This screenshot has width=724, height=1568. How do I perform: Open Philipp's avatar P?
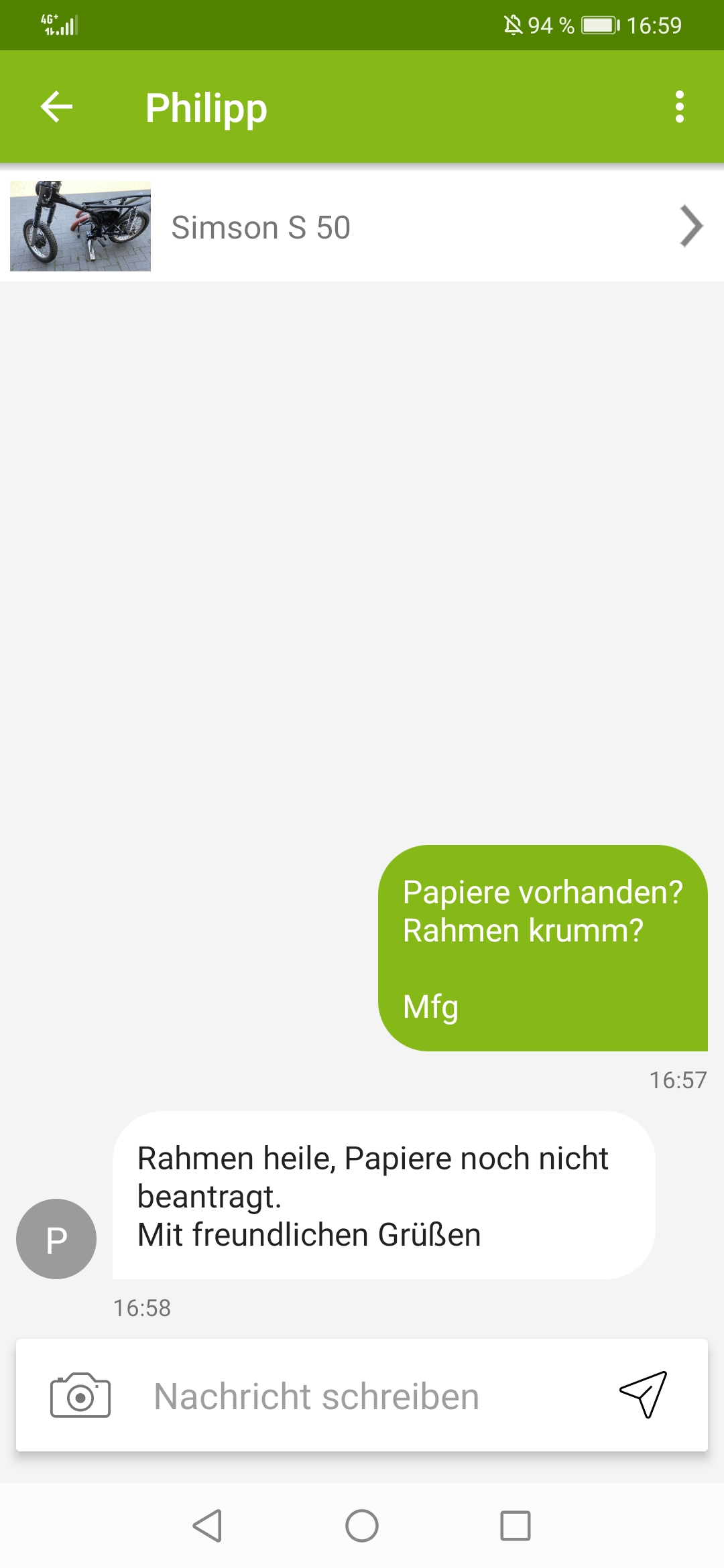(56, 1239)
